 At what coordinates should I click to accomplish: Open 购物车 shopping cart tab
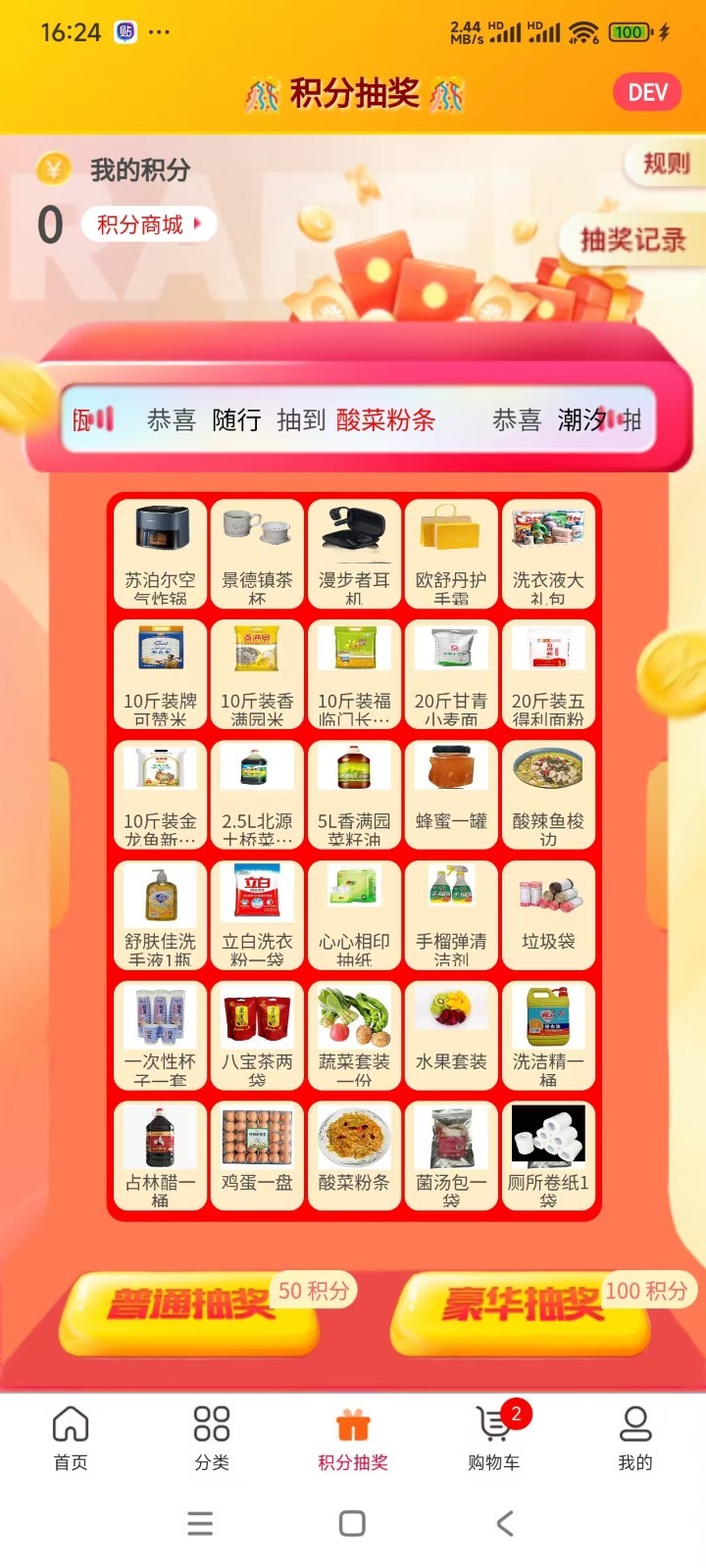[x=494, y=1438]
